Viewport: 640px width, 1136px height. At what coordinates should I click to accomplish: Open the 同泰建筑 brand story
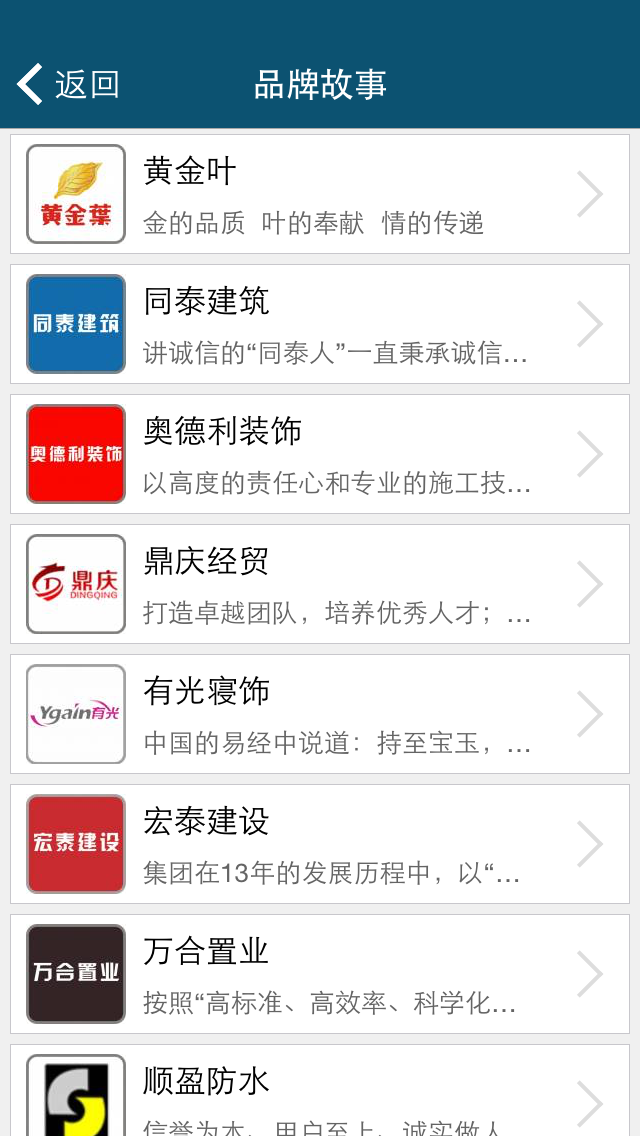click(320, 324)
